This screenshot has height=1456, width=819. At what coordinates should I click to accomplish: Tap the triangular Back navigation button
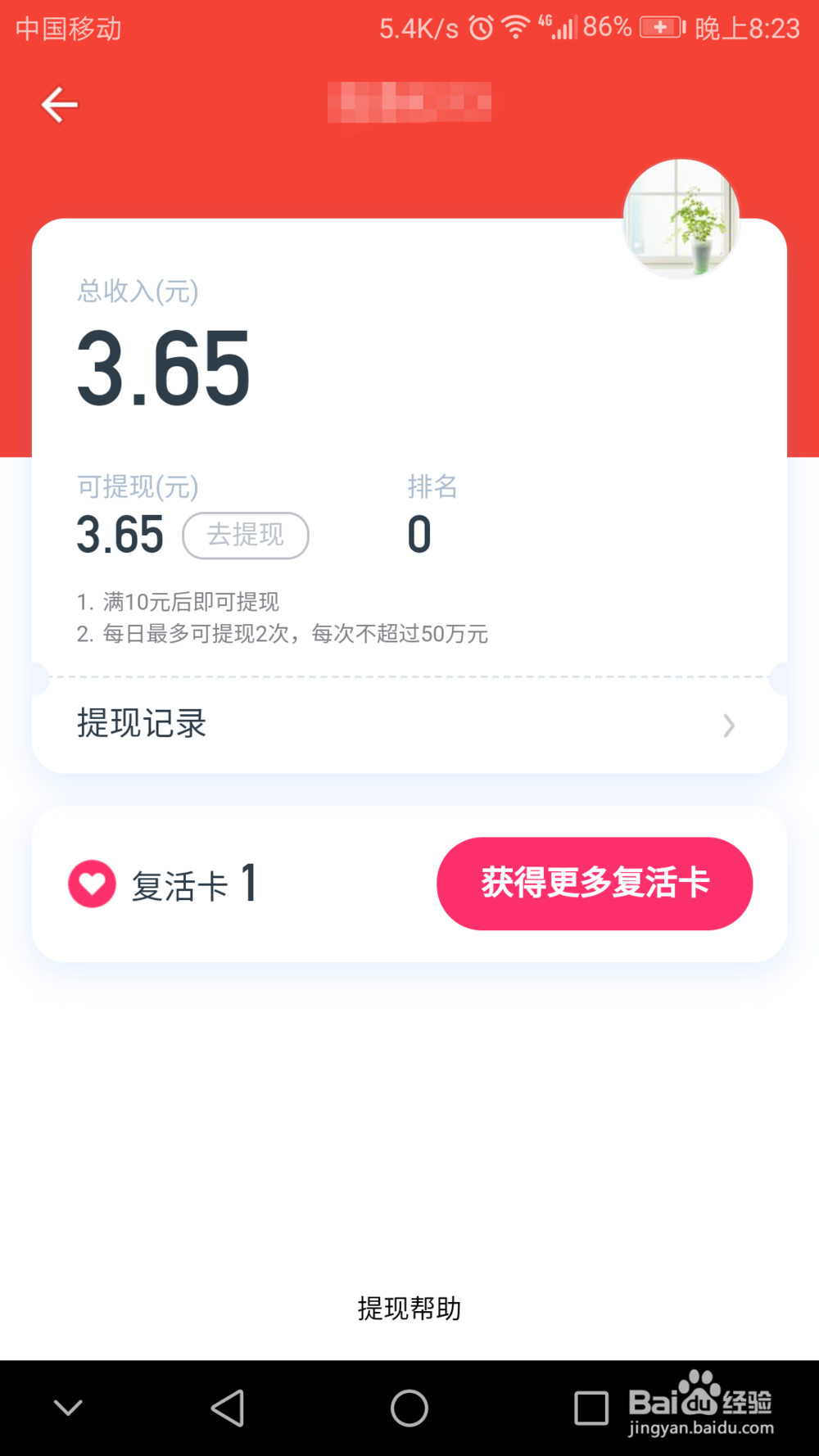227,1407
